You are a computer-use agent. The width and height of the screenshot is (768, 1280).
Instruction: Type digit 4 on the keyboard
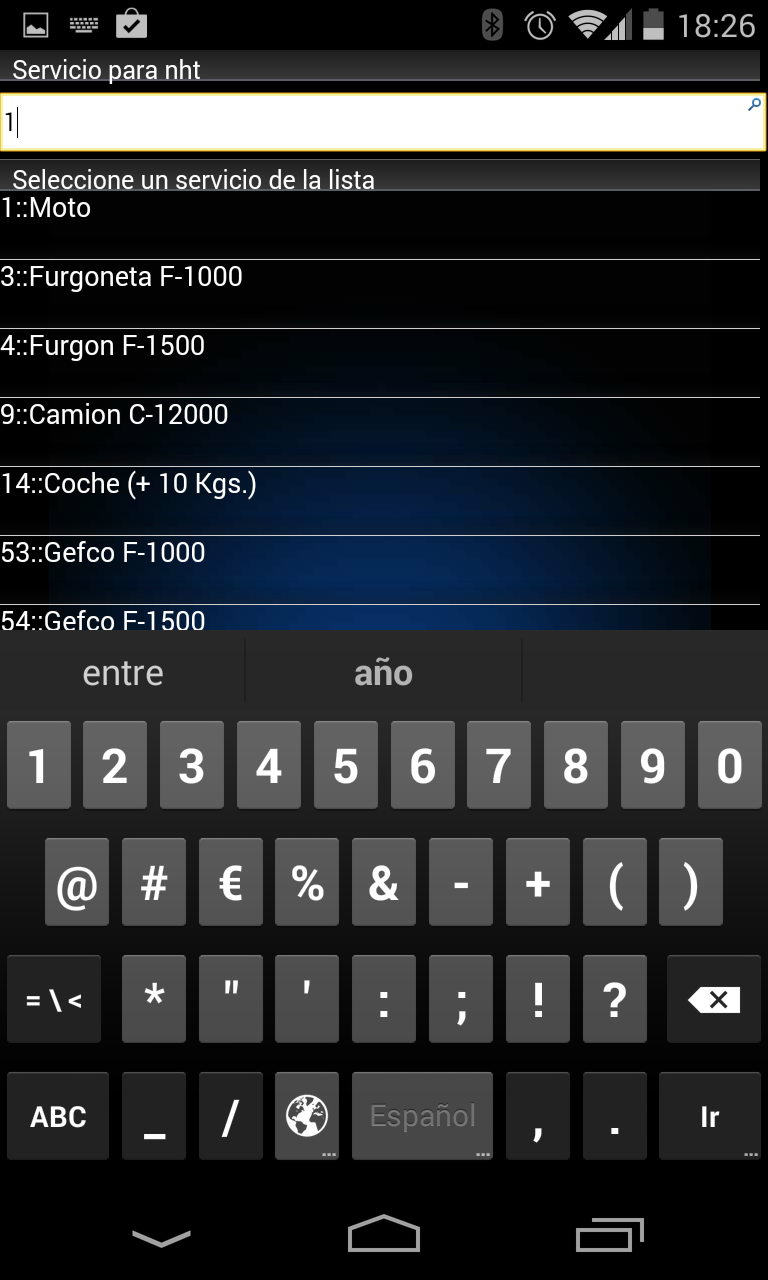[x=268, y=766]
